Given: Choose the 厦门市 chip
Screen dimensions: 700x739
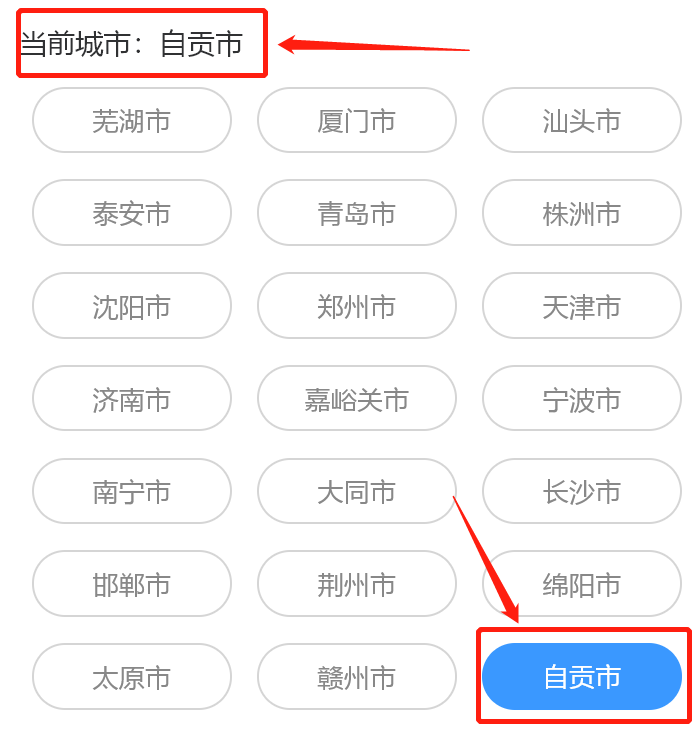Looking at the screenshot, I should (357, 121).
